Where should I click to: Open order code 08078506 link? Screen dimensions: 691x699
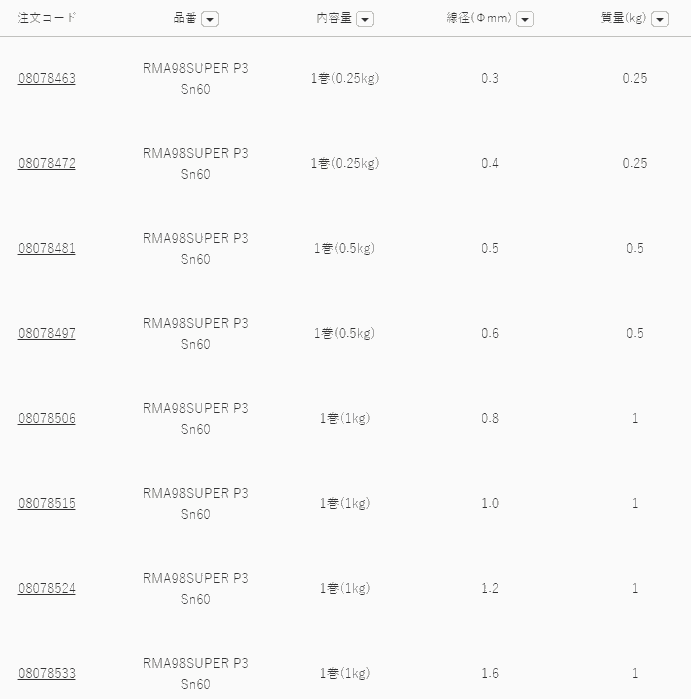click(x=46, y=419)
